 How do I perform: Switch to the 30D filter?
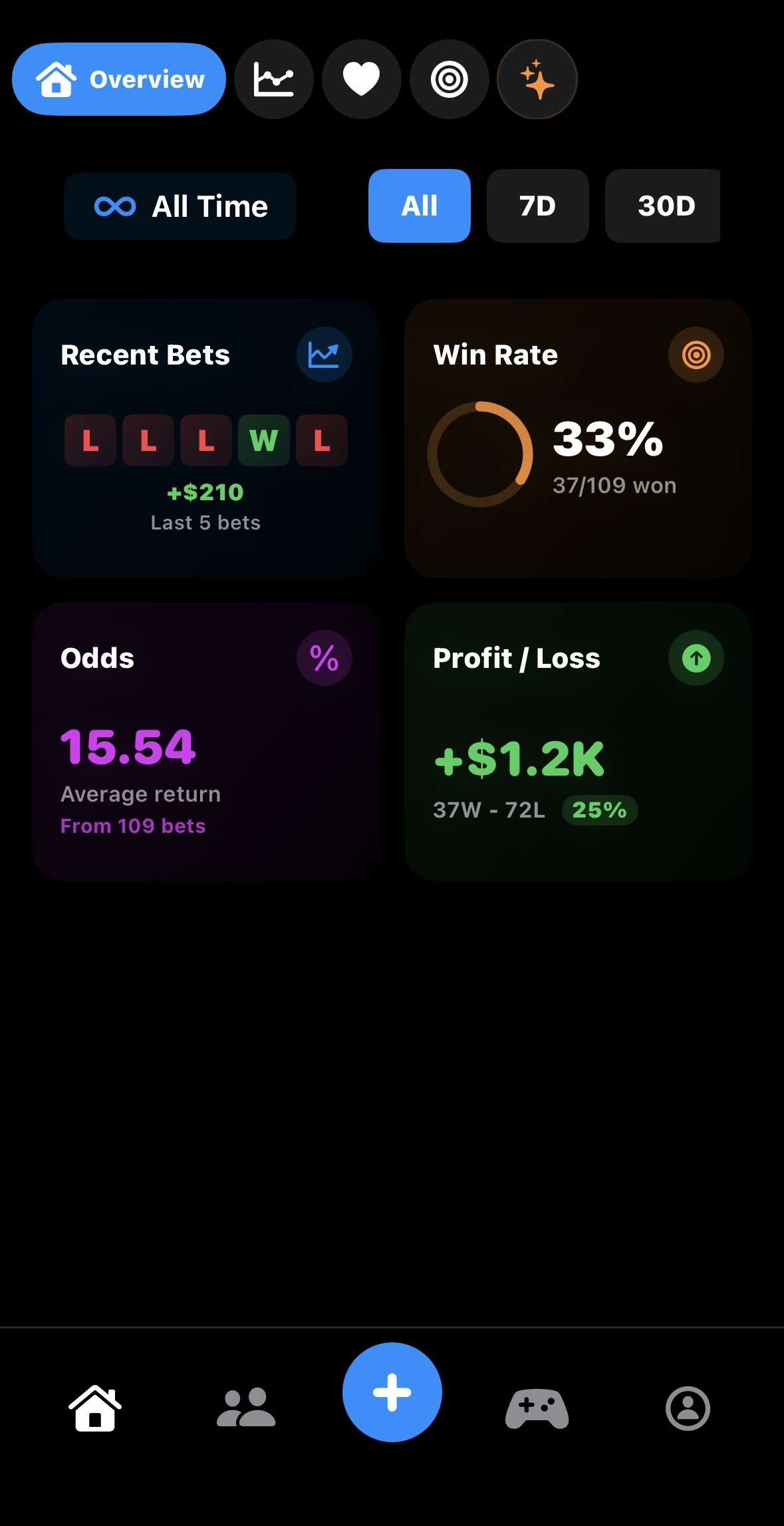pos(662,206)
